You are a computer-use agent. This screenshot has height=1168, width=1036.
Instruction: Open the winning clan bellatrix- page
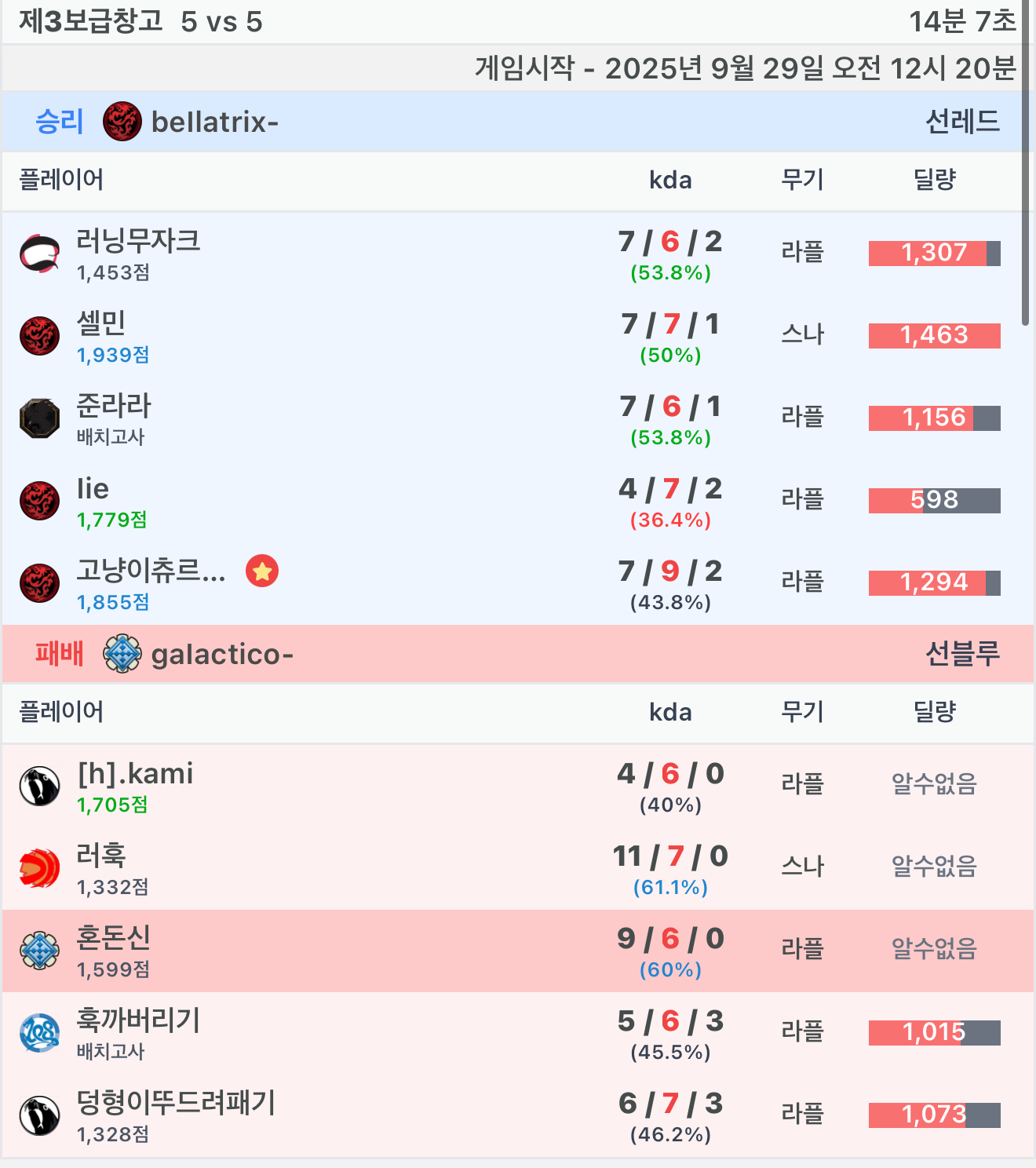click(214, 122)
